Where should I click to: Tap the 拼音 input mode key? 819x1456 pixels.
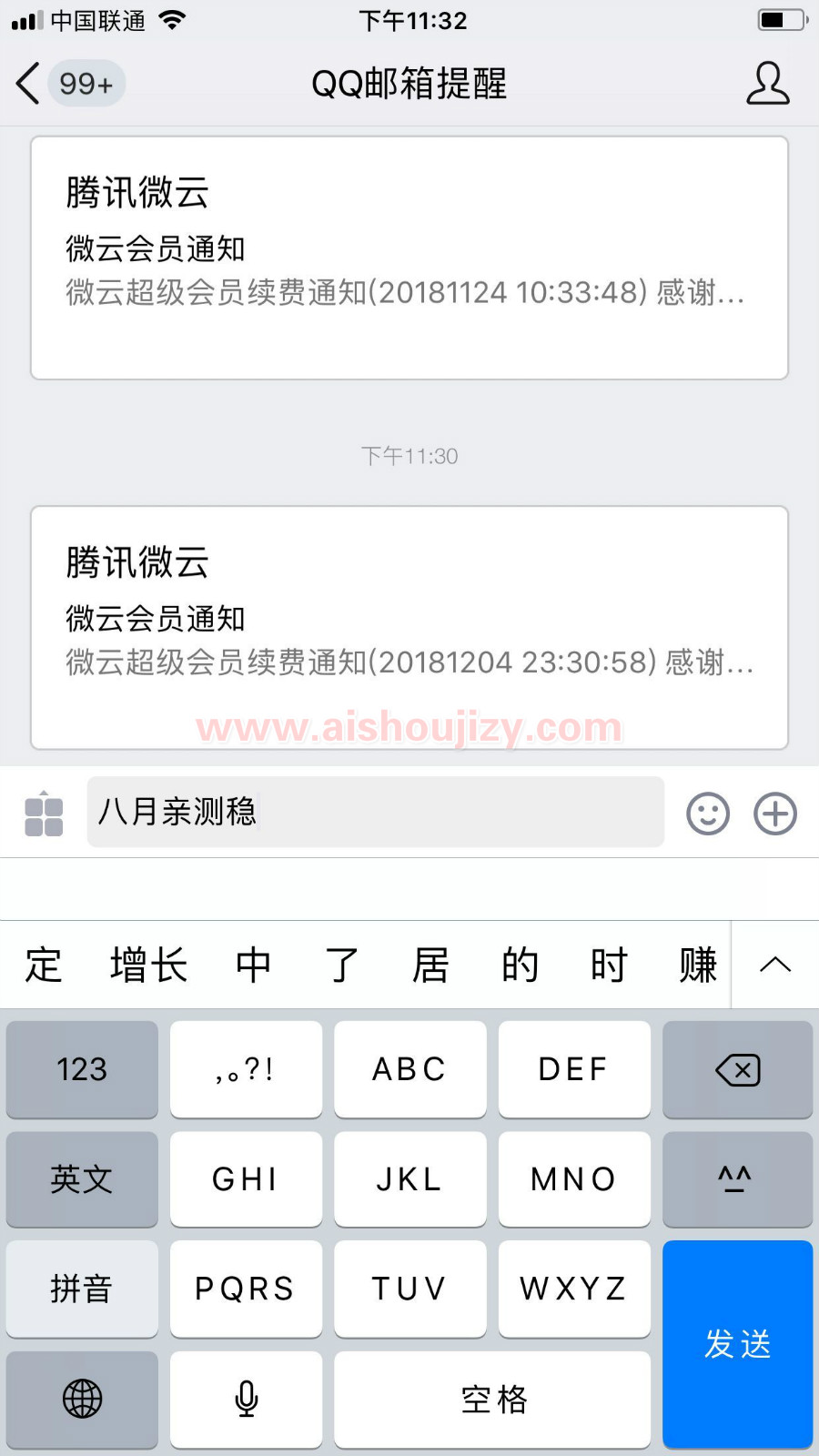pyautogui.click(x=82, y=1289)
